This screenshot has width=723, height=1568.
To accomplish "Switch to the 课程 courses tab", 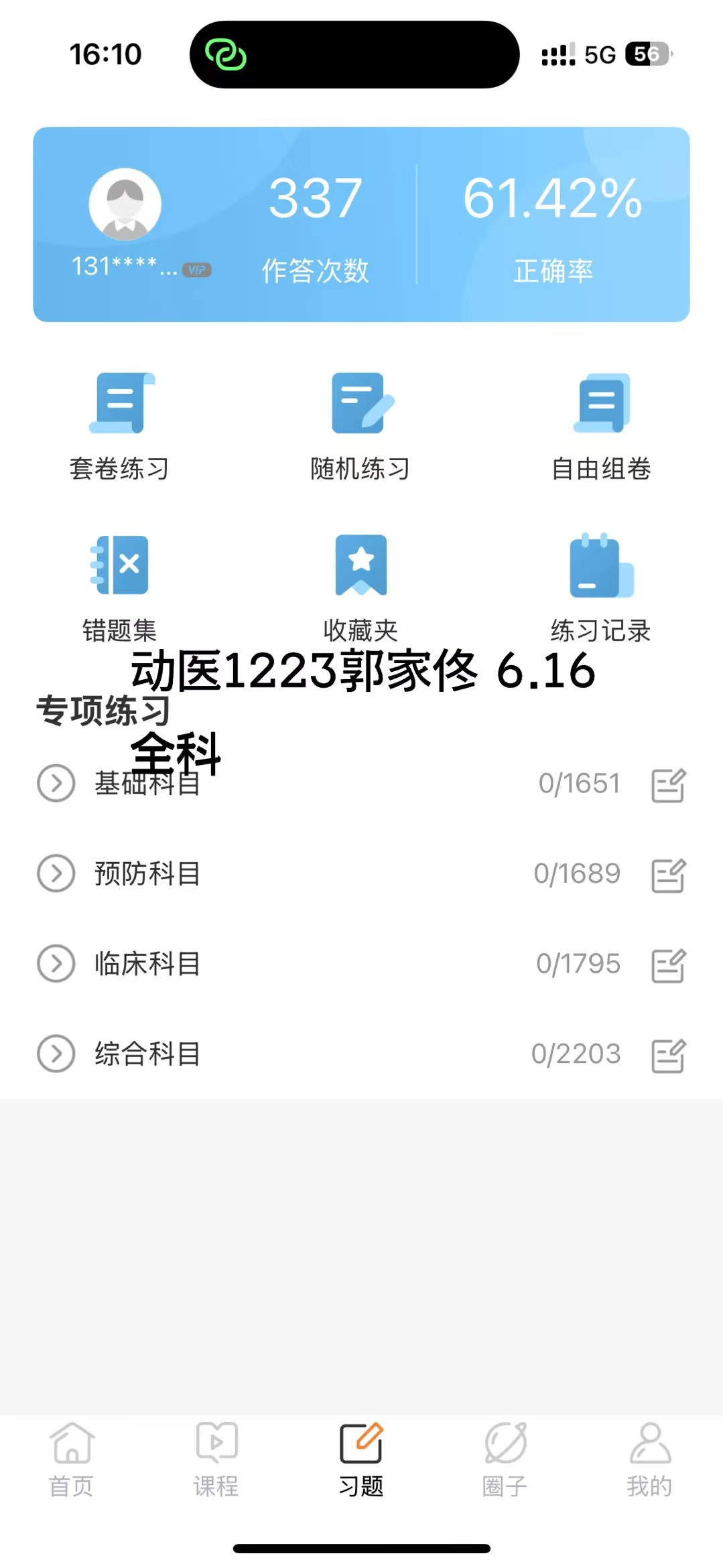I will click(216, 1460).
